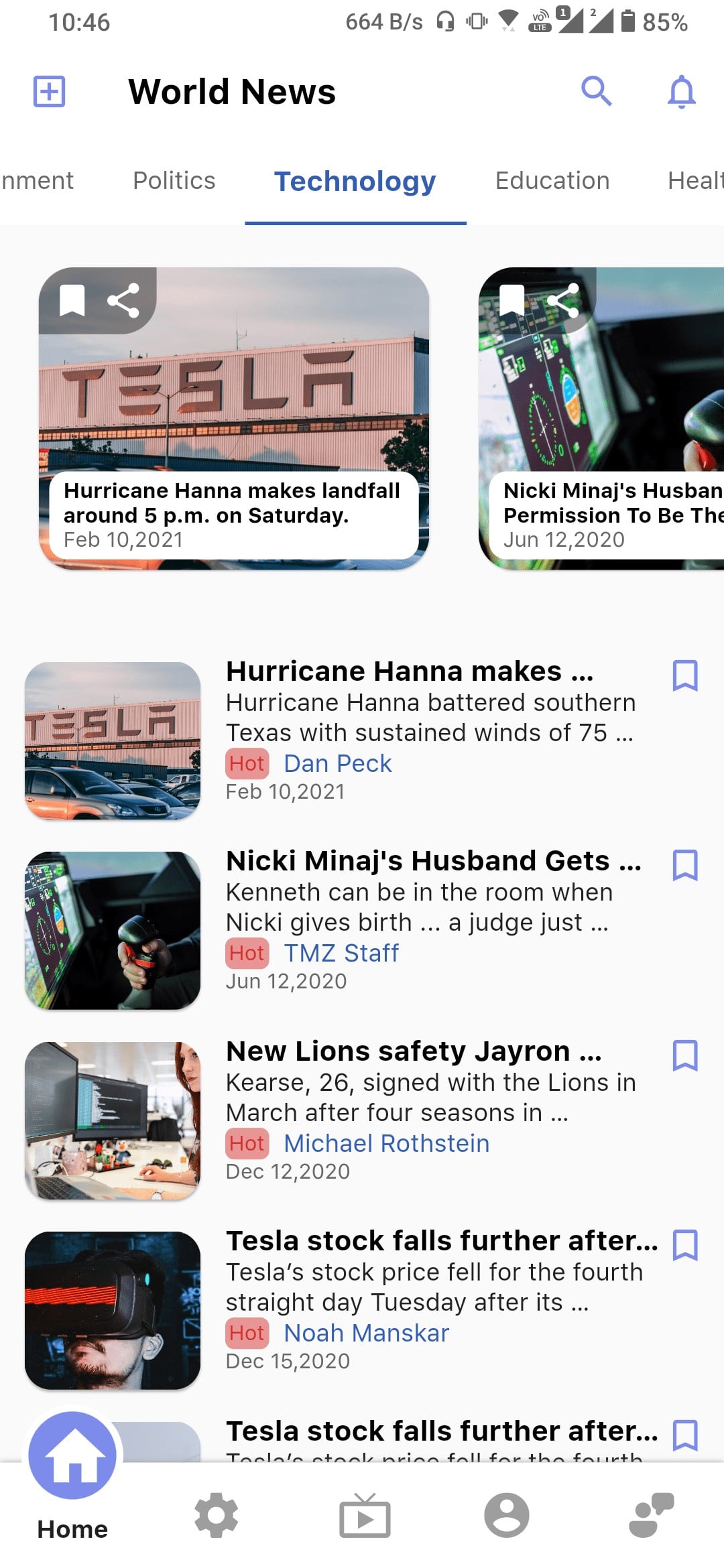This screenshot has width=724, height=1568.
Task: Bookmark the featured Hurricane Hanna card
Action: (72, 300)
